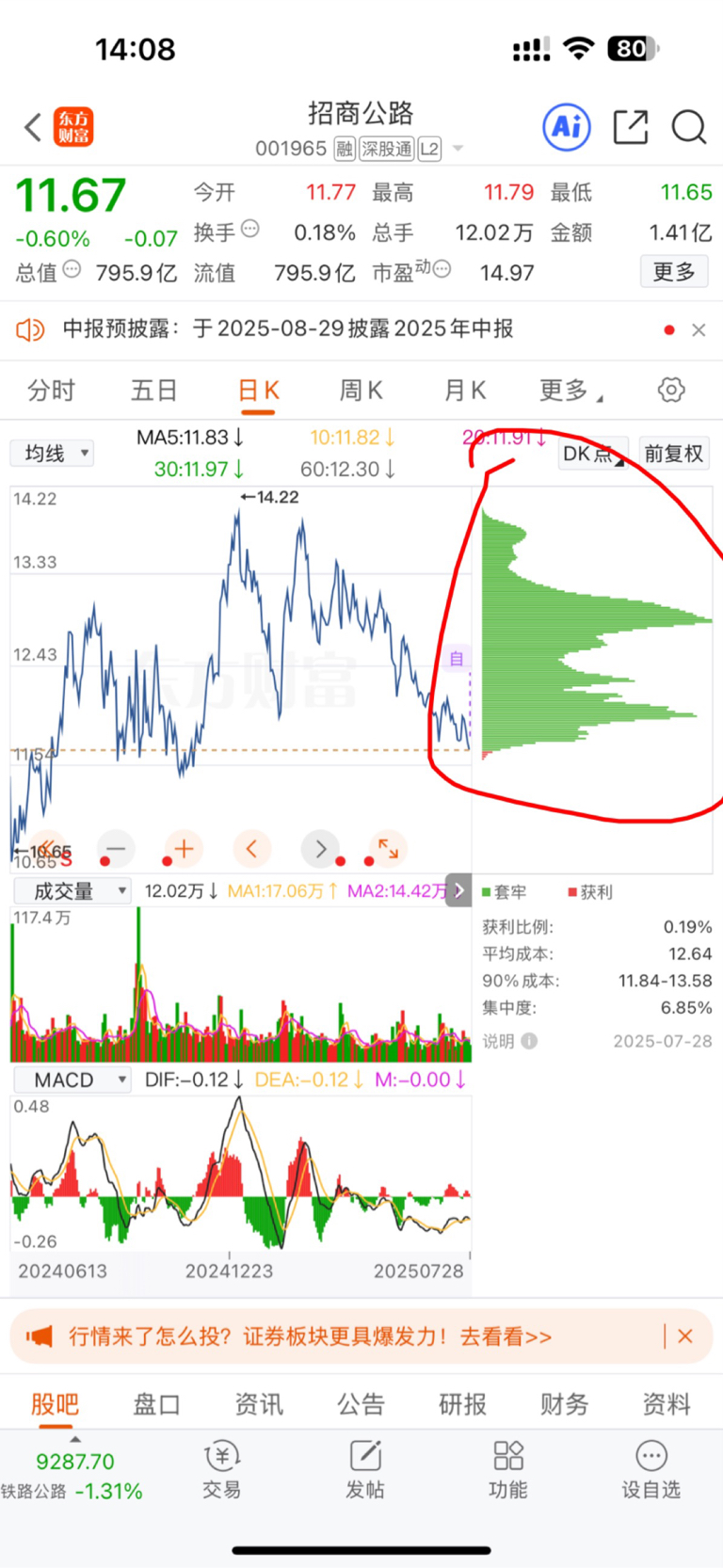Select the 周K chart tab
The height and width of the screenshot is (1568, 723).
pyautogui.click(x=361, y=391)
